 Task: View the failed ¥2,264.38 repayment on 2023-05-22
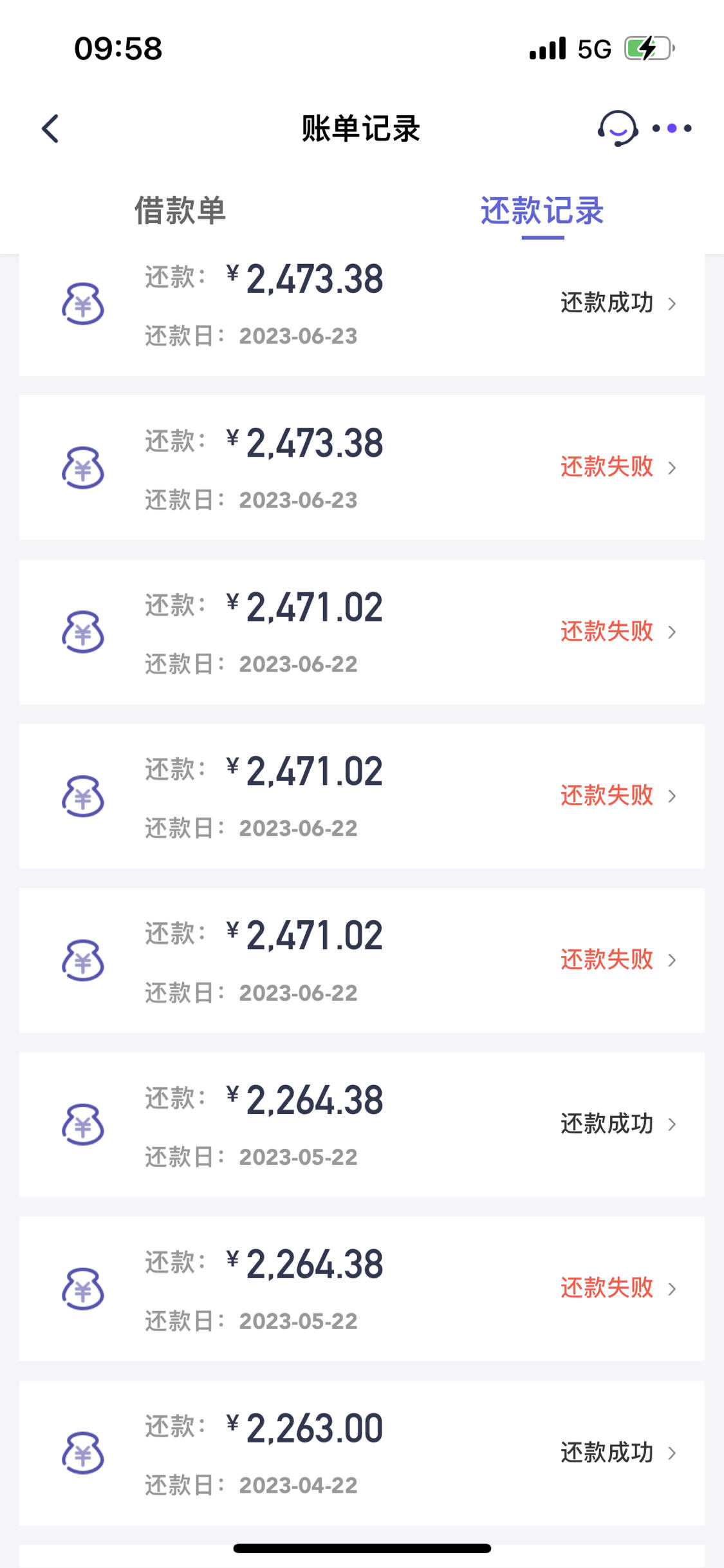tap(362, 1289)
